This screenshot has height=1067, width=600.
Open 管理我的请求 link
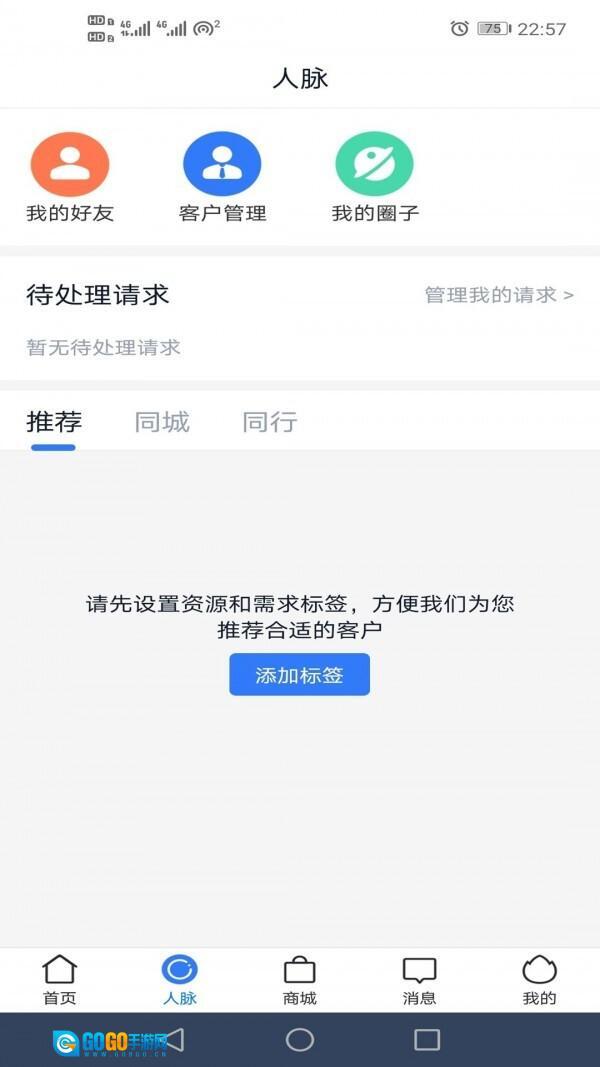[x=499, y=295]
